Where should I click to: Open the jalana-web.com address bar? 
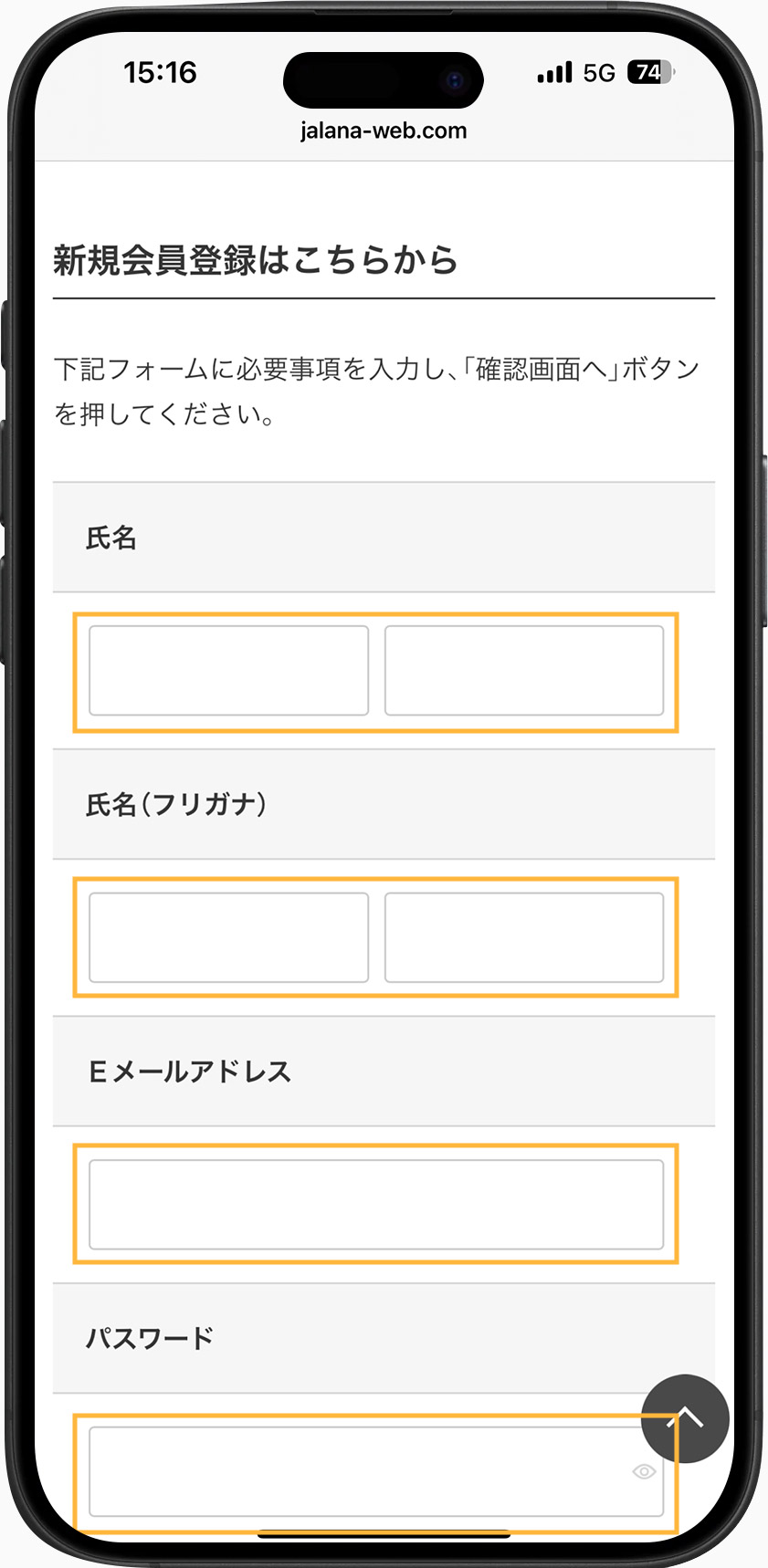[383, 131]
